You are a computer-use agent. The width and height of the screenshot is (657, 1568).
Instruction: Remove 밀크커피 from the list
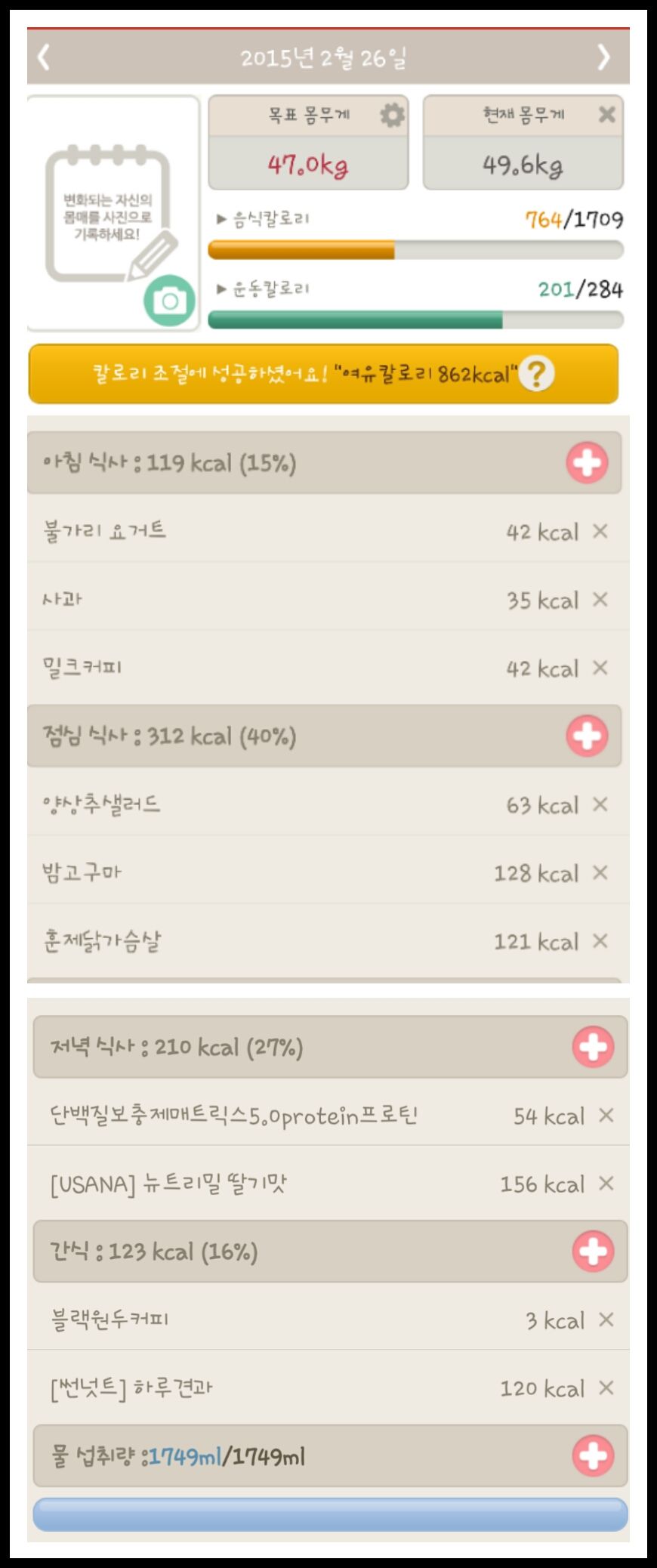(600, 668)
